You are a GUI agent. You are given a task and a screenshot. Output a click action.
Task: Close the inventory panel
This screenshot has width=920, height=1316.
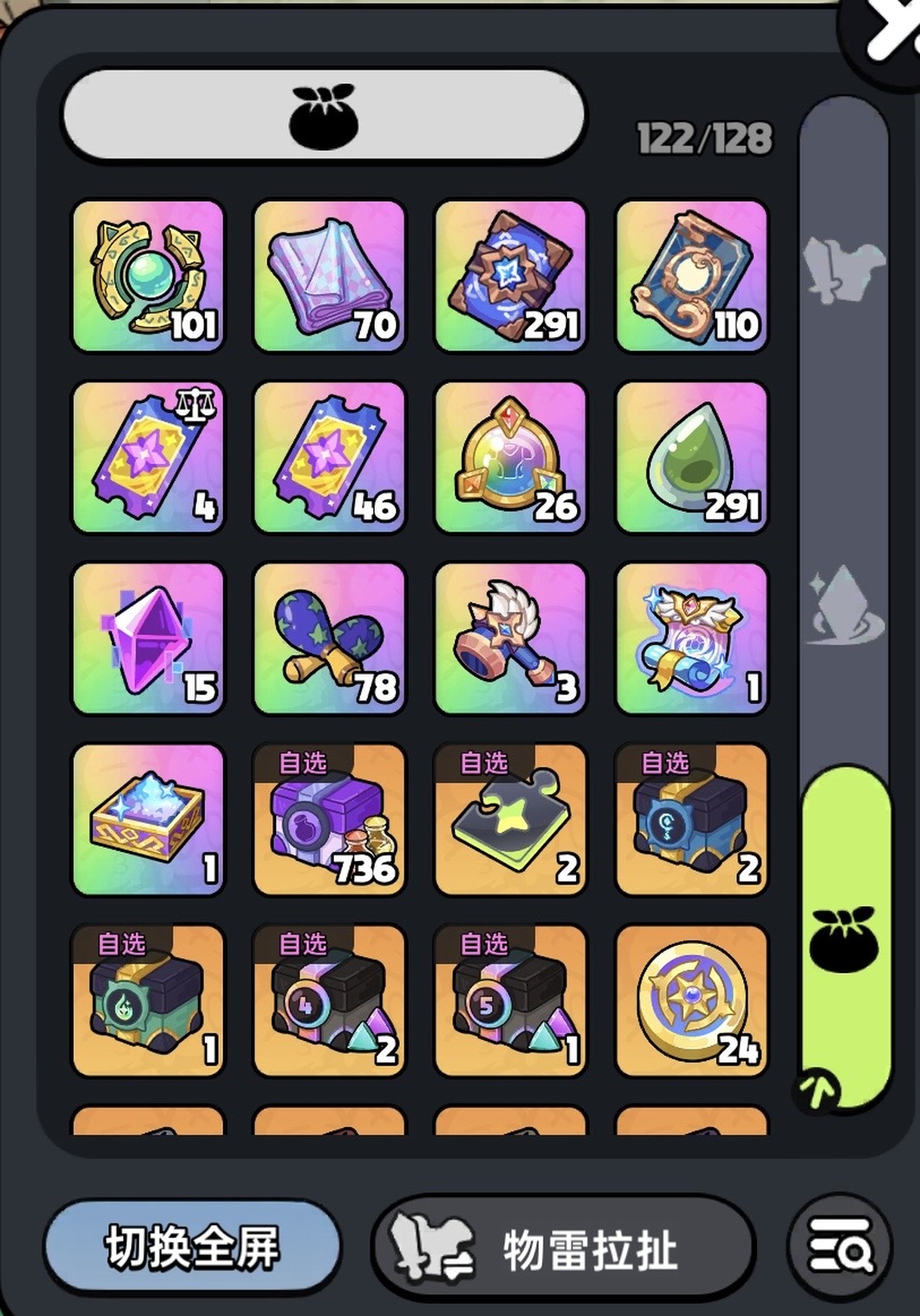[x=889, y=33]
